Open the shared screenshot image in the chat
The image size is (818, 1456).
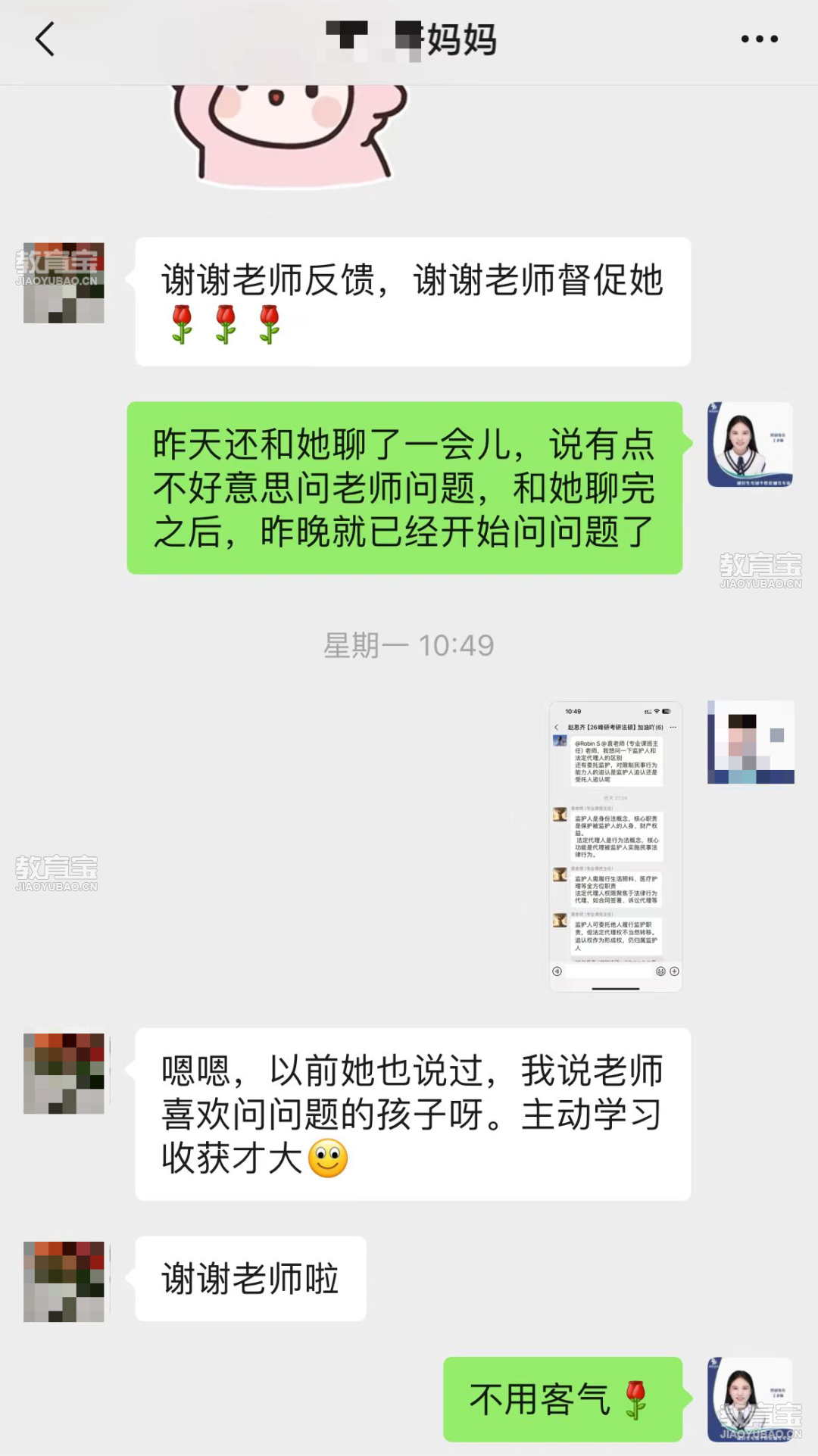(615, 846)
